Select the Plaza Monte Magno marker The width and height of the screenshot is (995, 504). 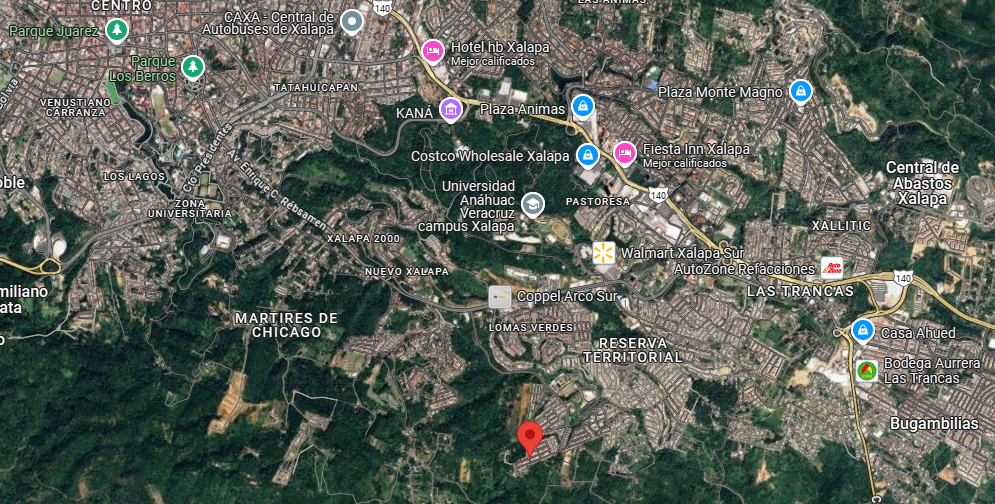coord(799,92)
